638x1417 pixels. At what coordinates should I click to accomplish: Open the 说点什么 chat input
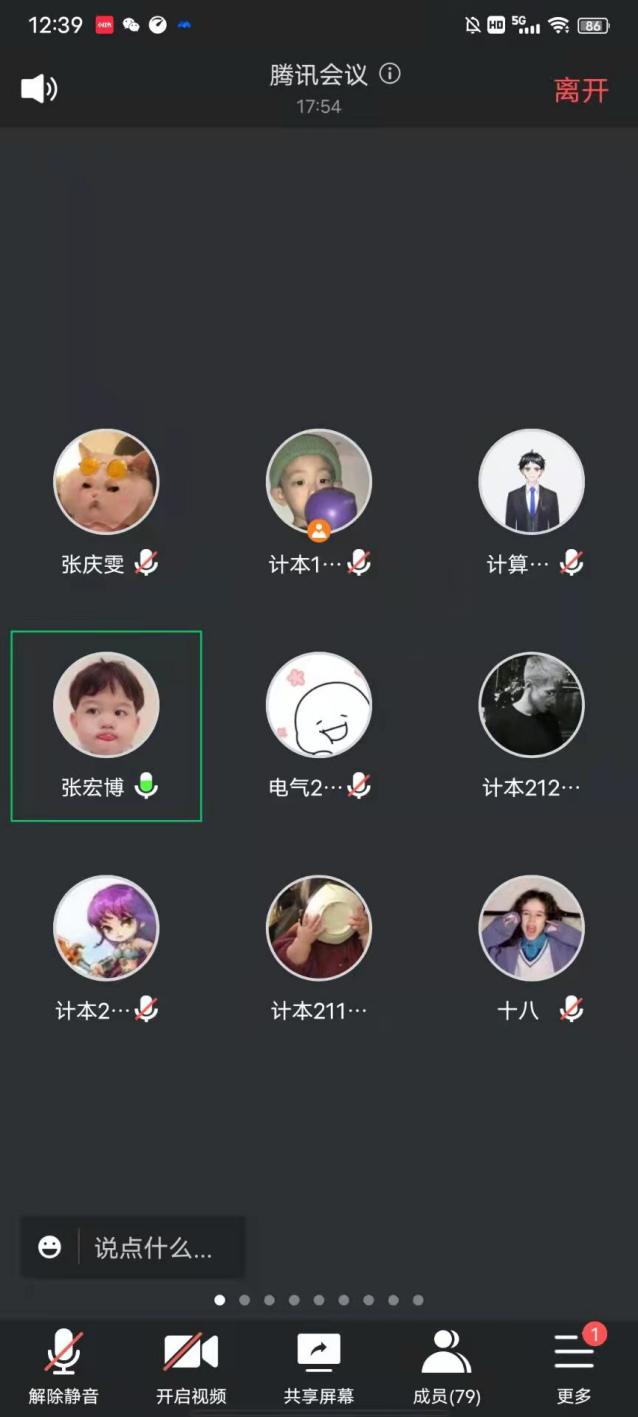(x=153, y=1248)
